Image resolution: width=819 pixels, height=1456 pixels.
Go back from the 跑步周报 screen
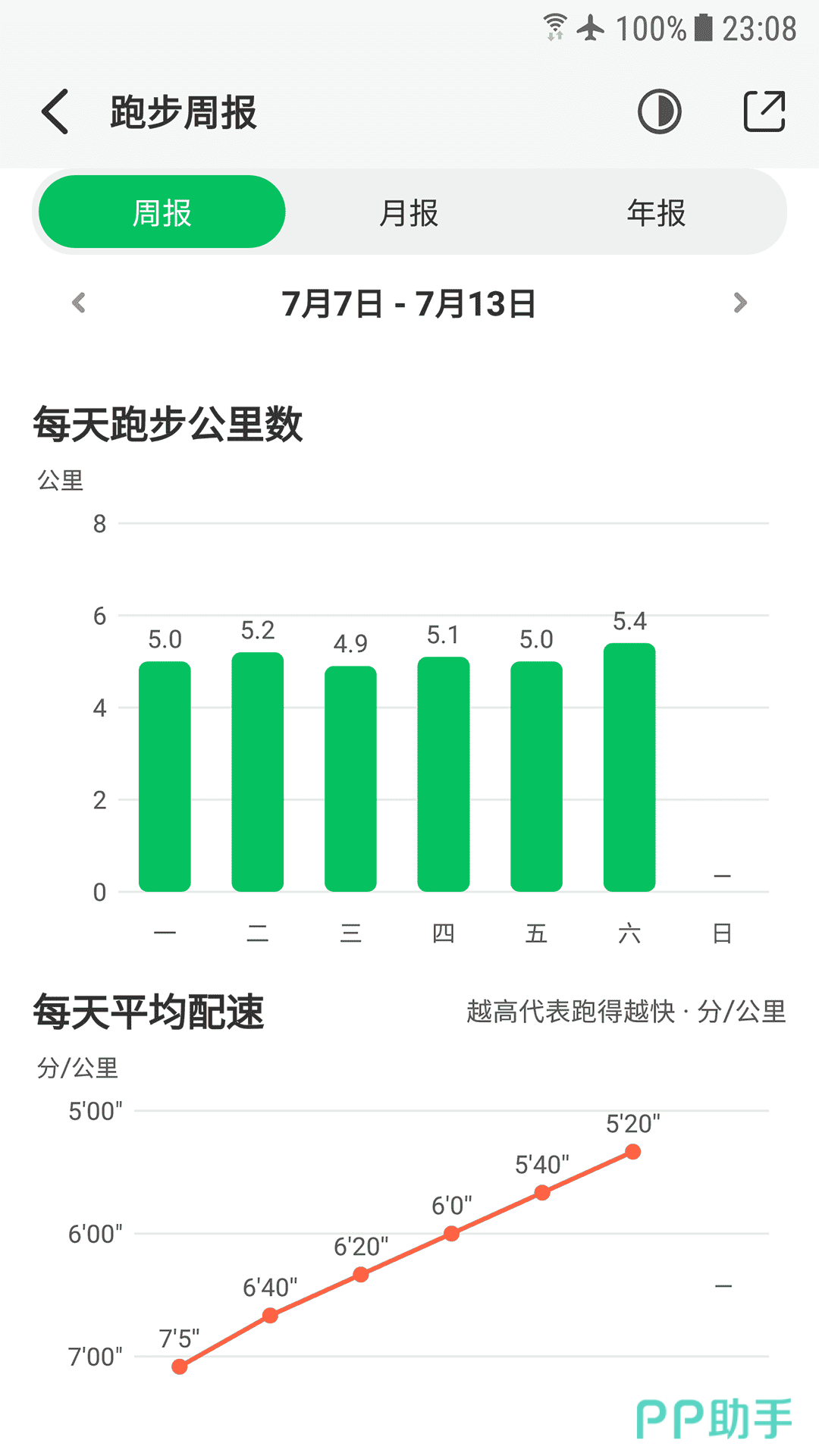55,111
